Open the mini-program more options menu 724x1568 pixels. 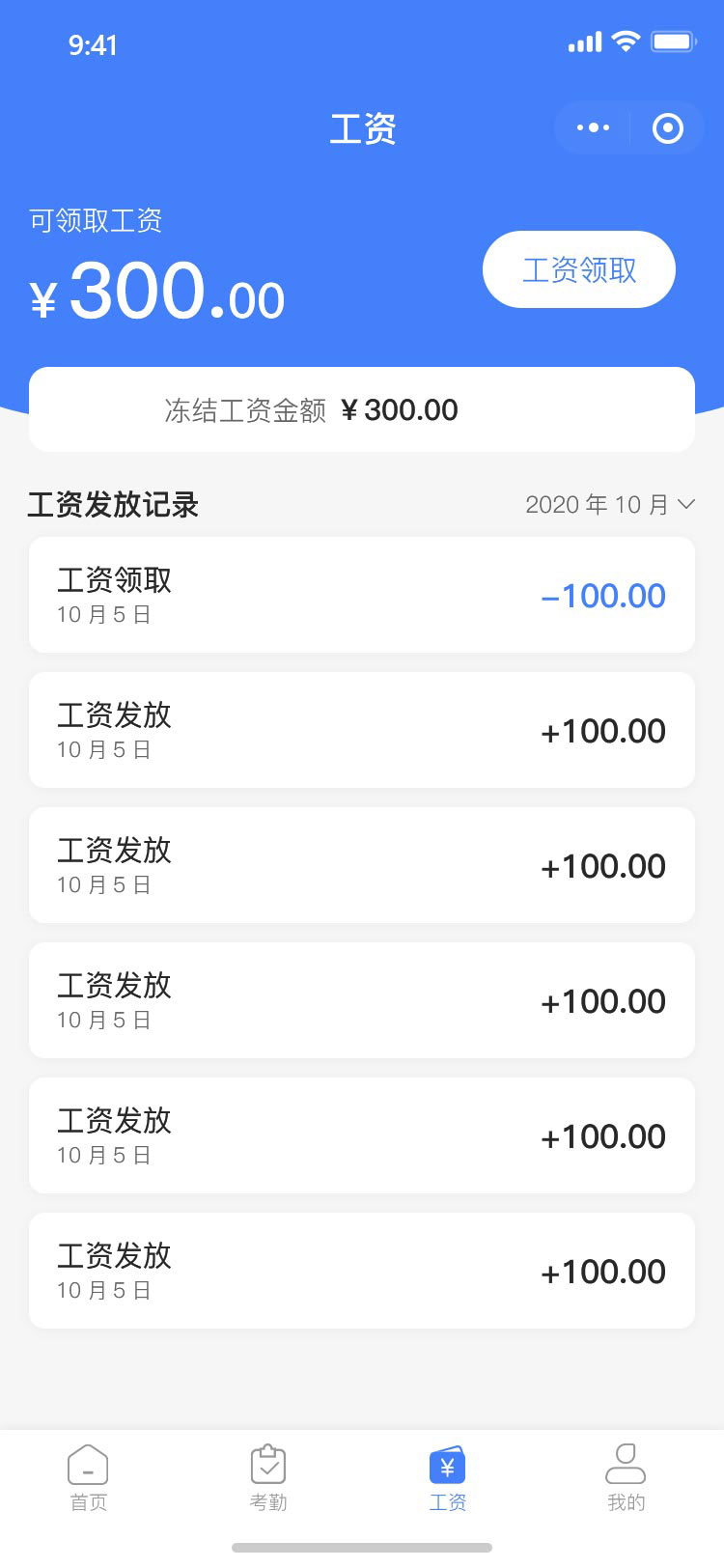click(x=593, y=127)
